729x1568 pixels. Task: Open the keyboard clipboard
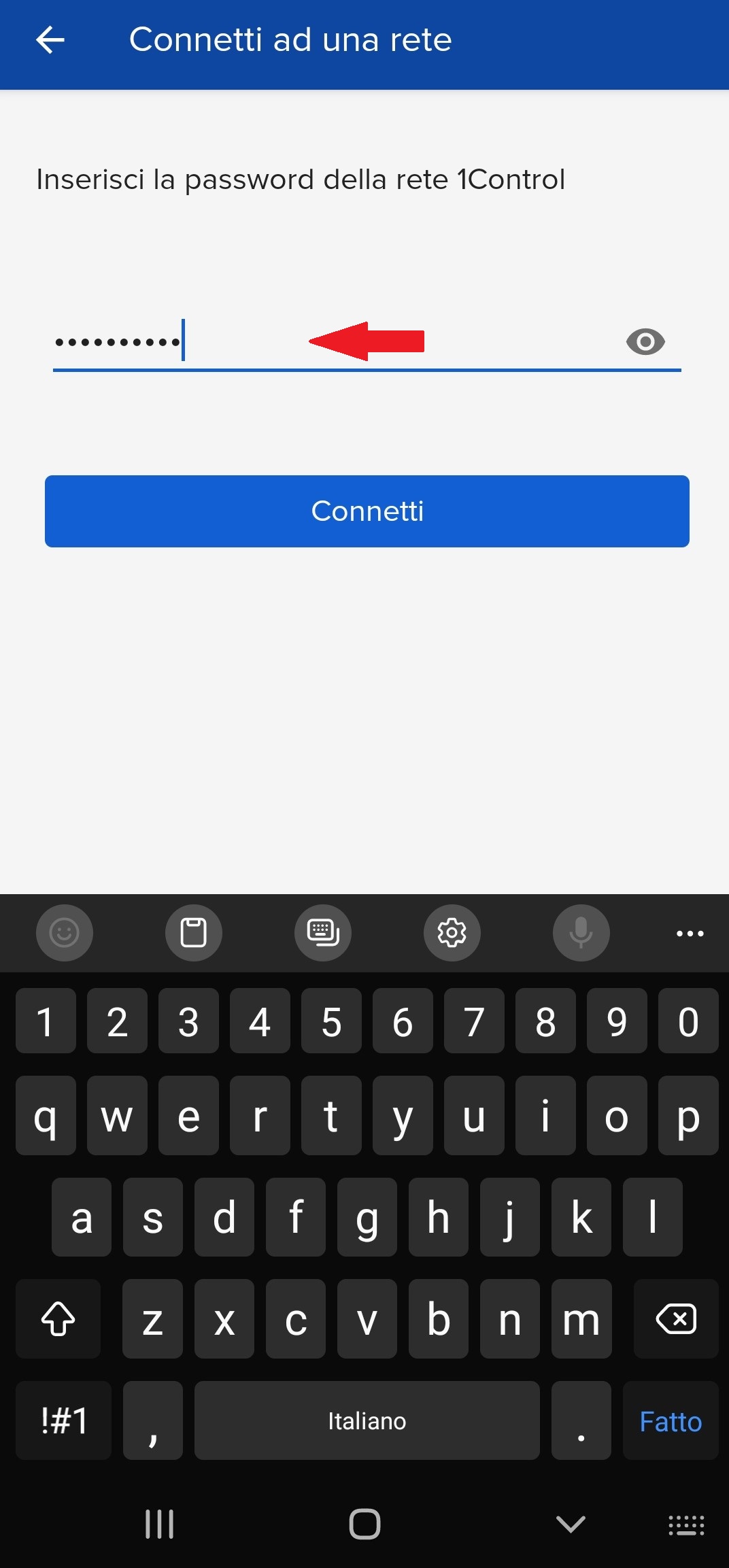pos(194,933)
